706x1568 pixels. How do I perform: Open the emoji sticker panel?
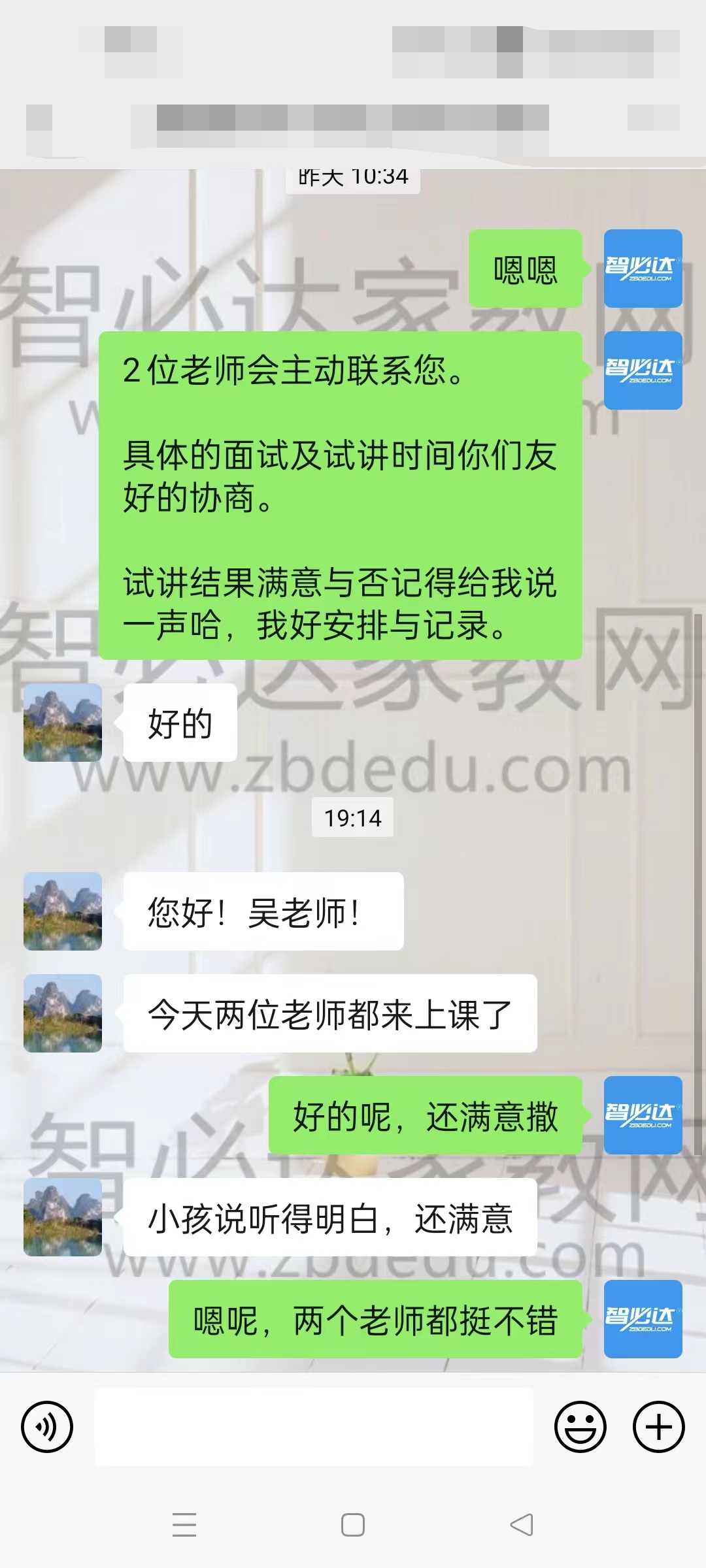click(x=580, y=1427)
